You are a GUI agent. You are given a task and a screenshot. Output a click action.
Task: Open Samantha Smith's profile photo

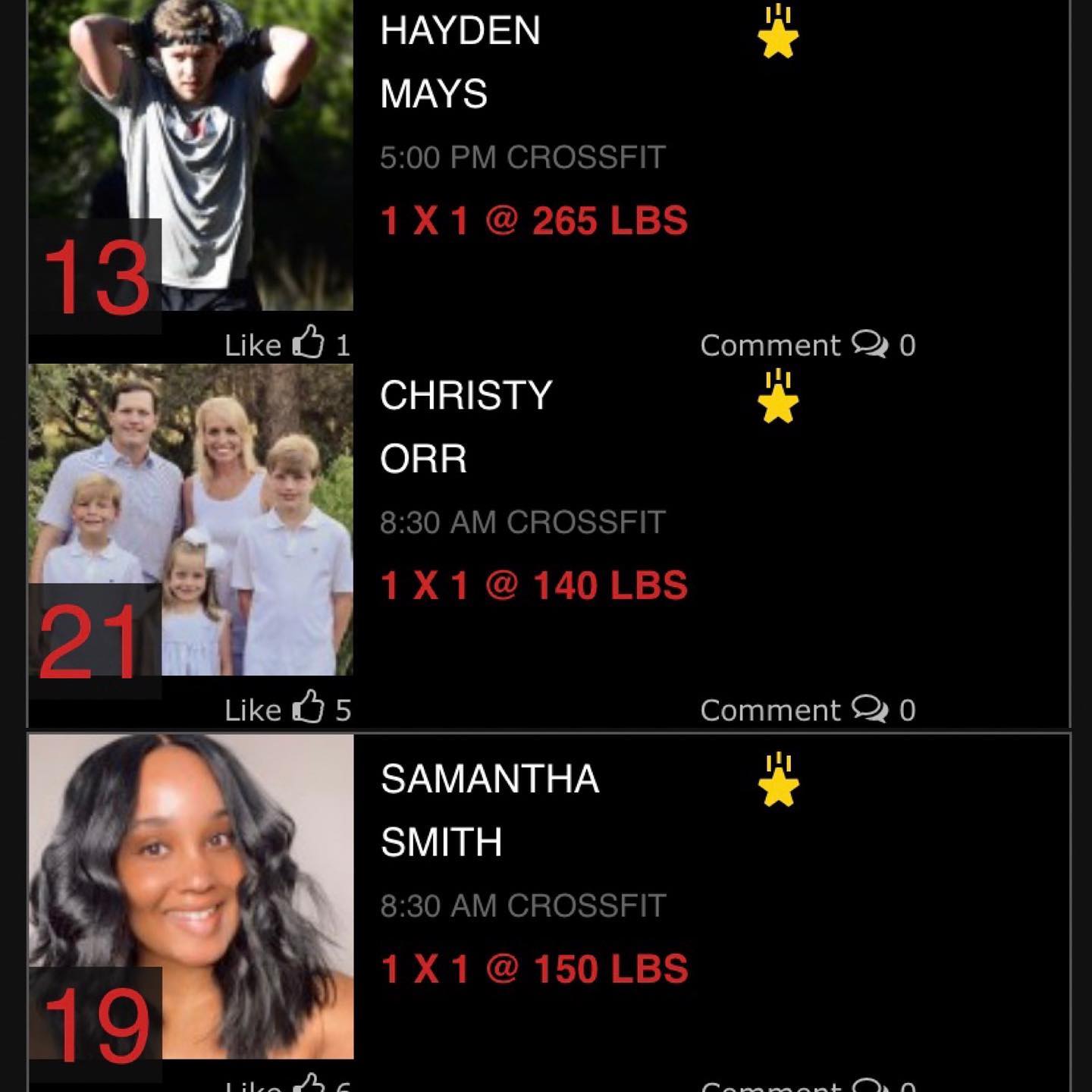[x=190, y=895]
